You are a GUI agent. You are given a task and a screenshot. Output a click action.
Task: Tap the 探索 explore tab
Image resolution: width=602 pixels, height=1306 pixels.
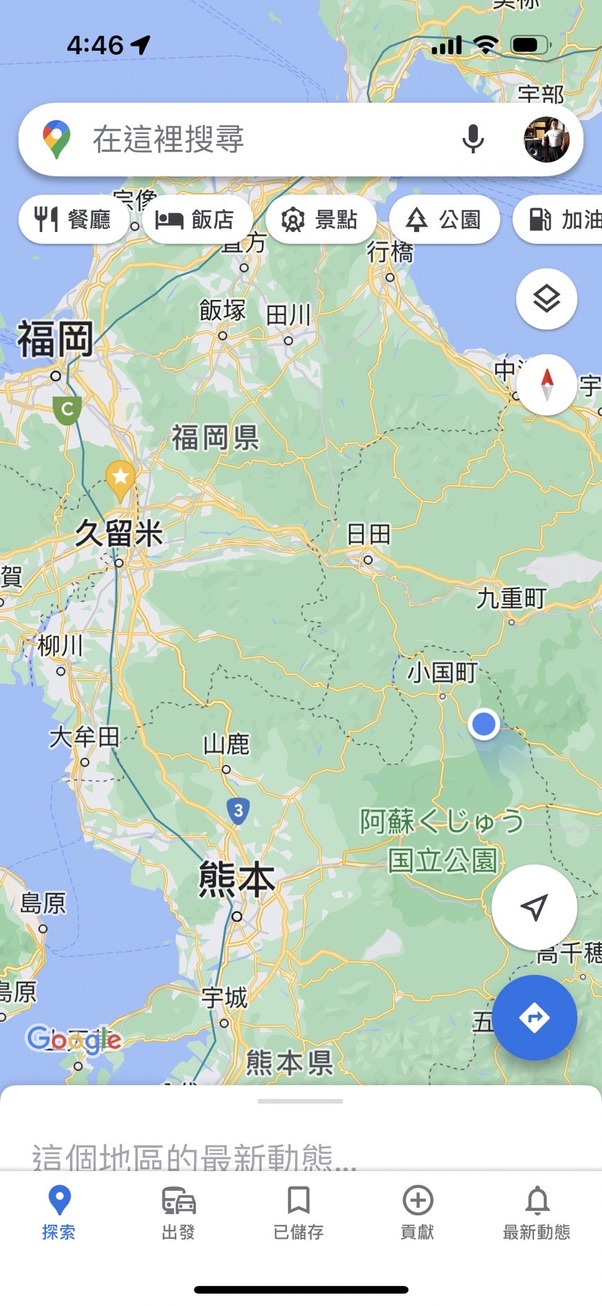[59, 1213]
